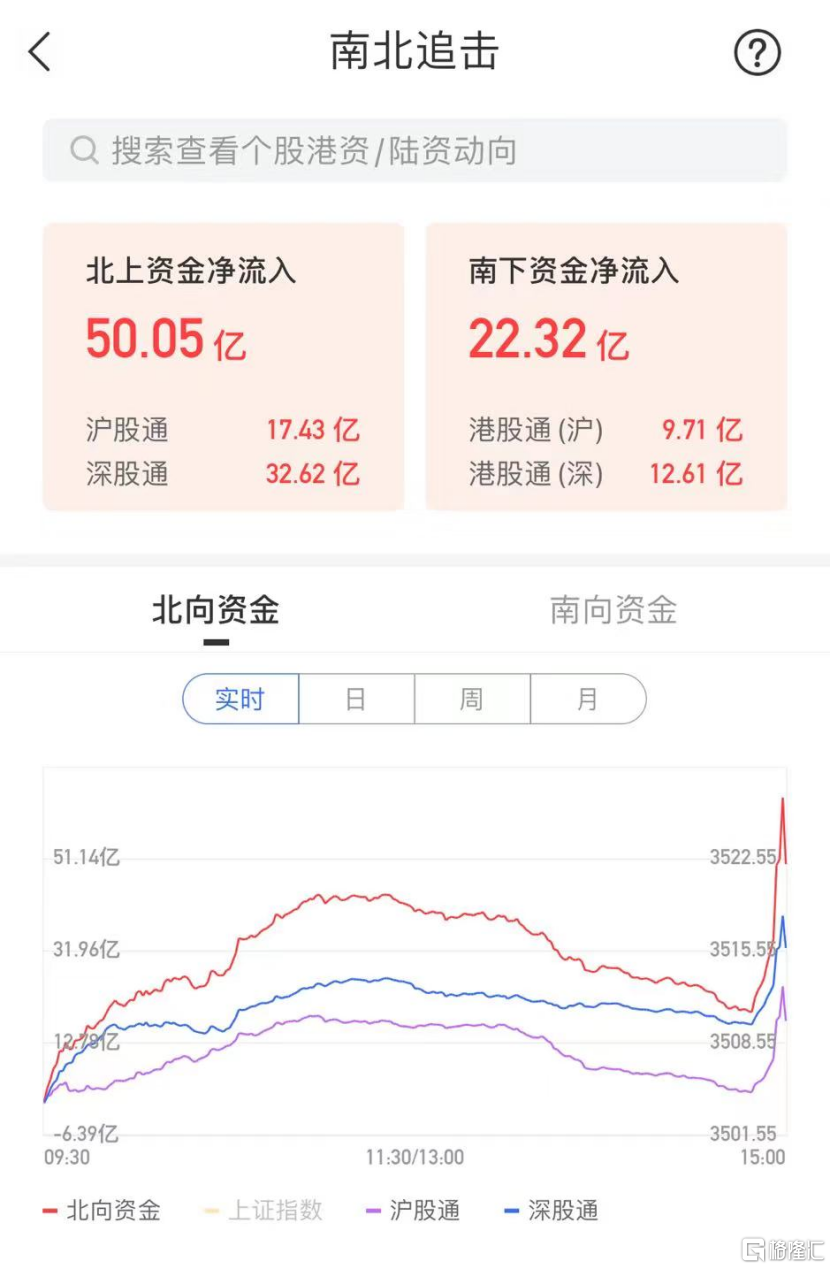Go back using the top-left arrow

click(40, 52)
